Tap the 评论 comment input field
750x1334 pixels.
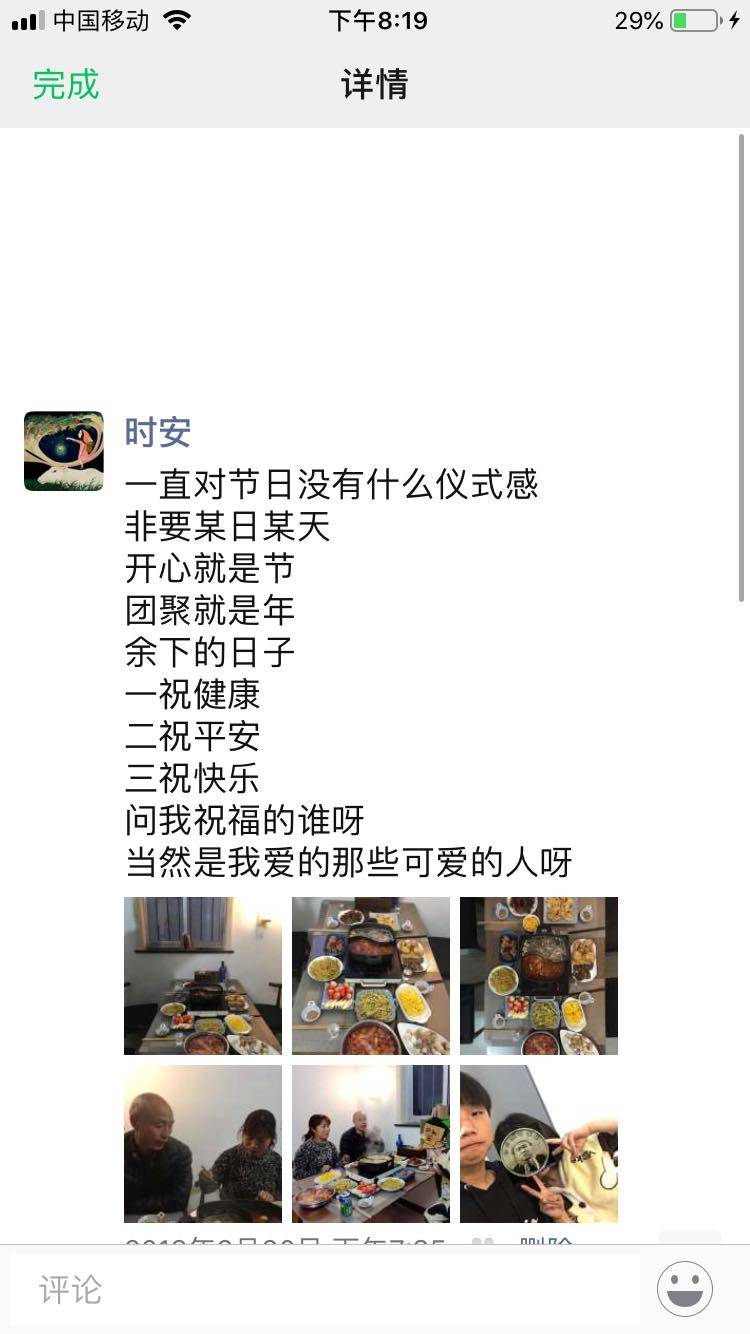325,1289
